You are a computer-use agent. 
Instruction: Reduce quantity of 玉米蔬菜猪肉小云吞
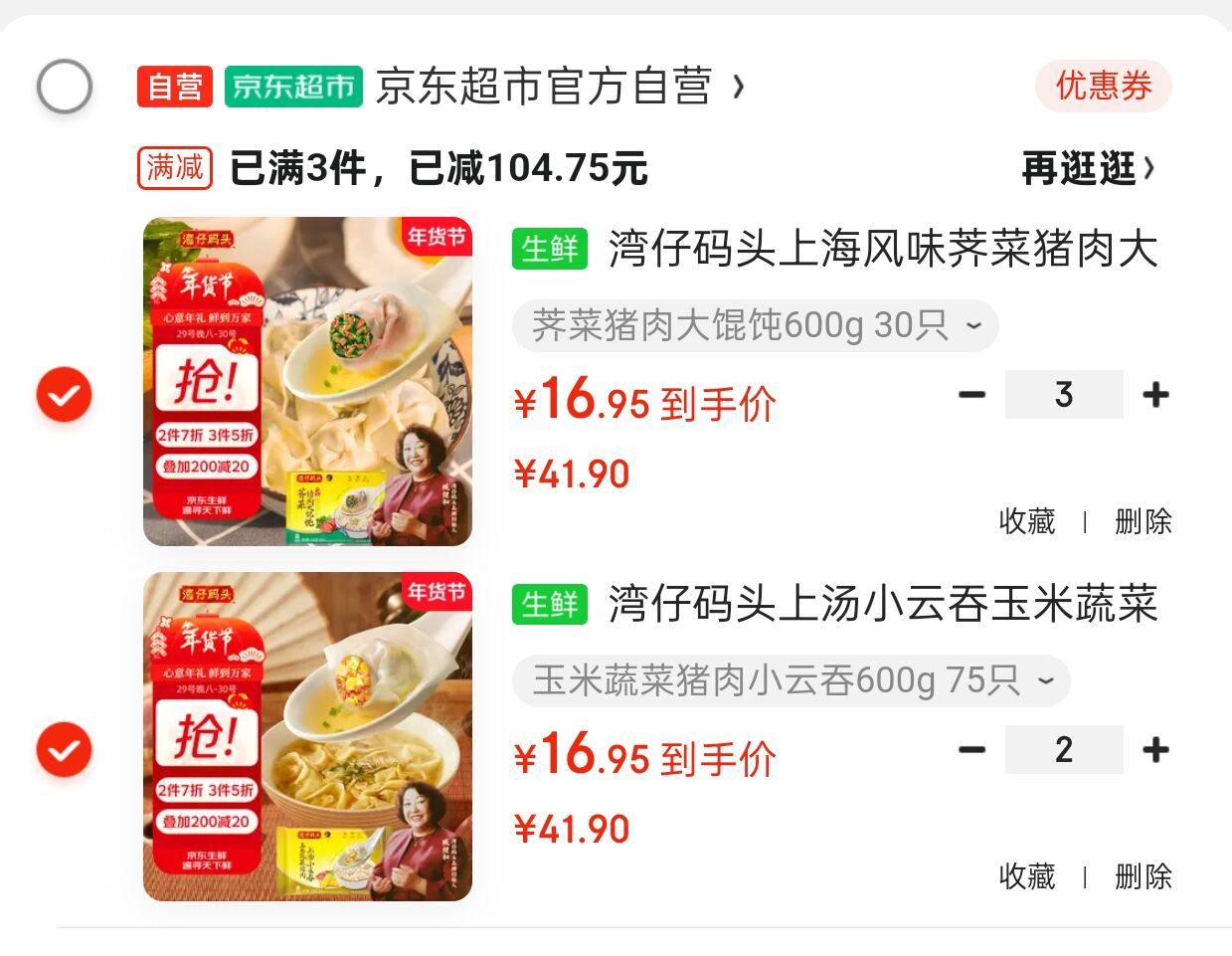click(971, 750)
